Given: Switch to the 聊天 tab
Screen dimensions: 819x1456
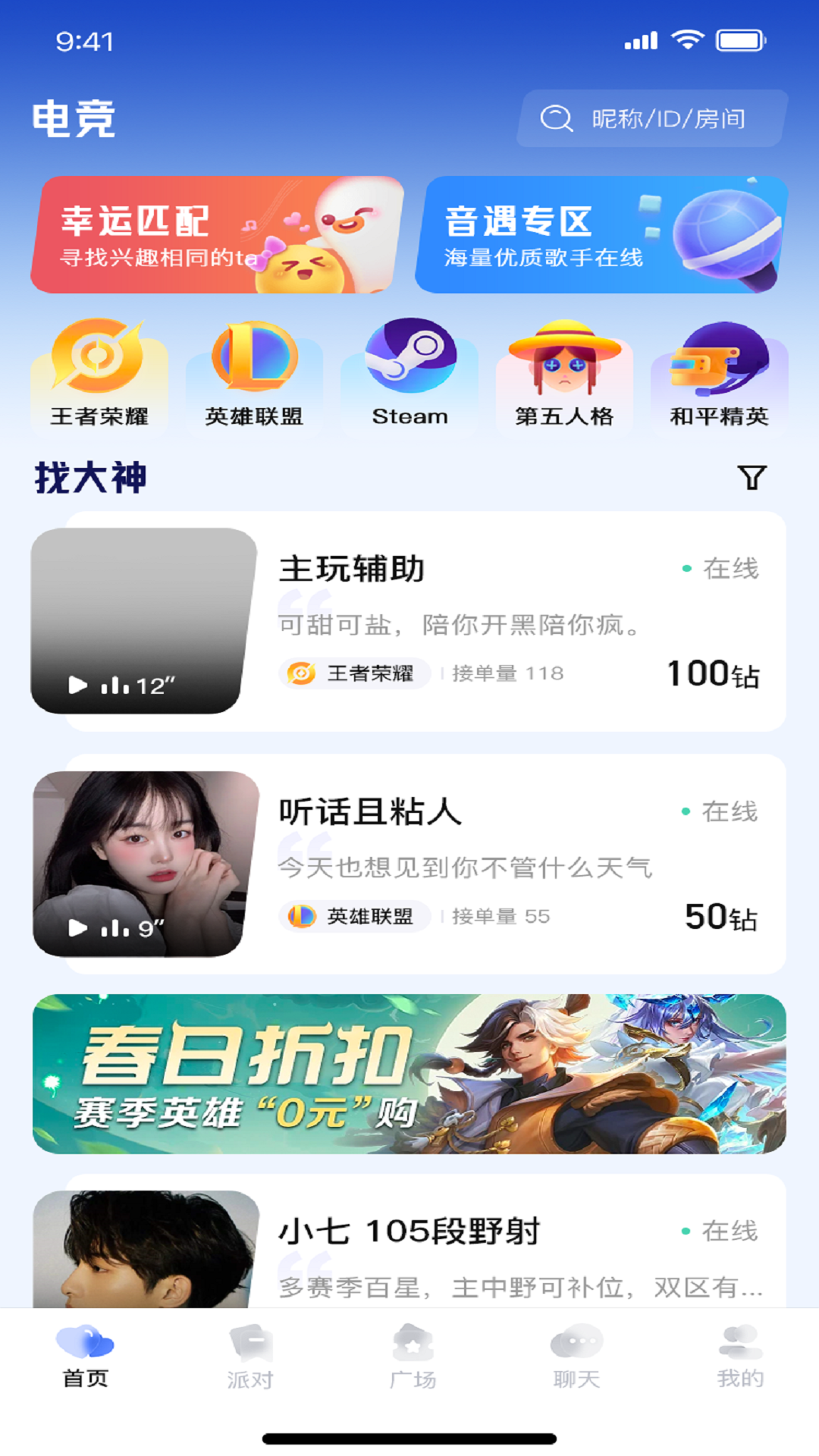Looking at the screenshot, I should pyautogui.click(x=576, y=1357).
